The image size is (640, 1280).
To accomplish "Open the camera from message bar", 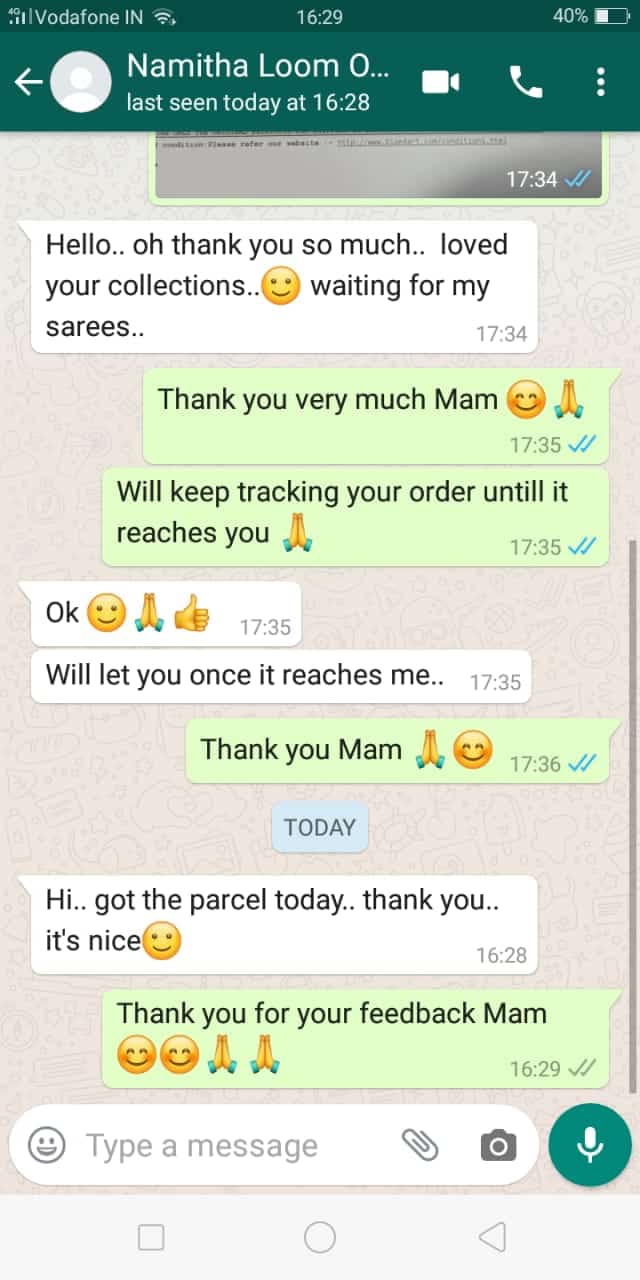I will (498, 1145).
